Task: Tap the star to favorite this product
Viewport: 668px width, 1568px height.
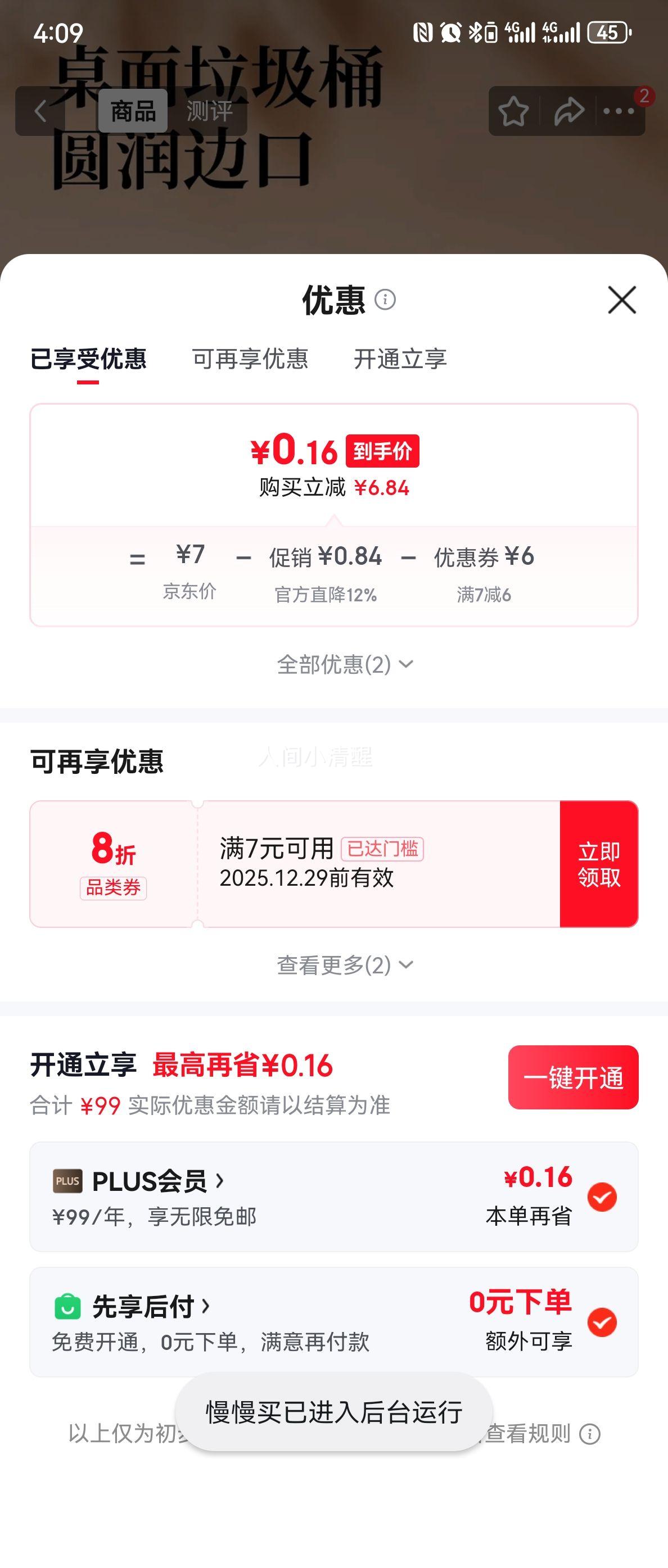Action: coord(513,111)
